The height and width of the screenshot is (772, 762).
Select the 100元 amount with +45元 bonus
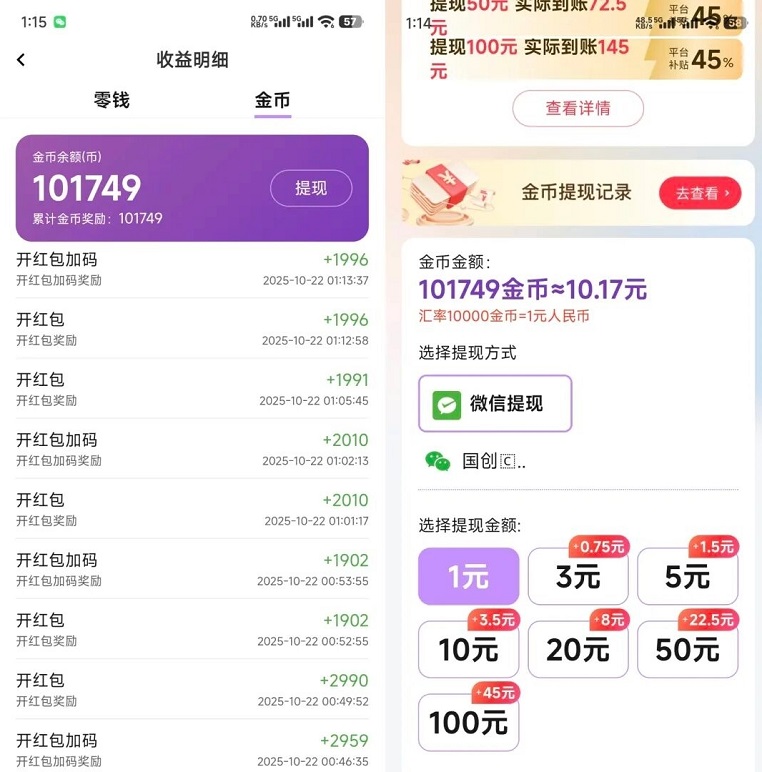[x=468, y=723]
